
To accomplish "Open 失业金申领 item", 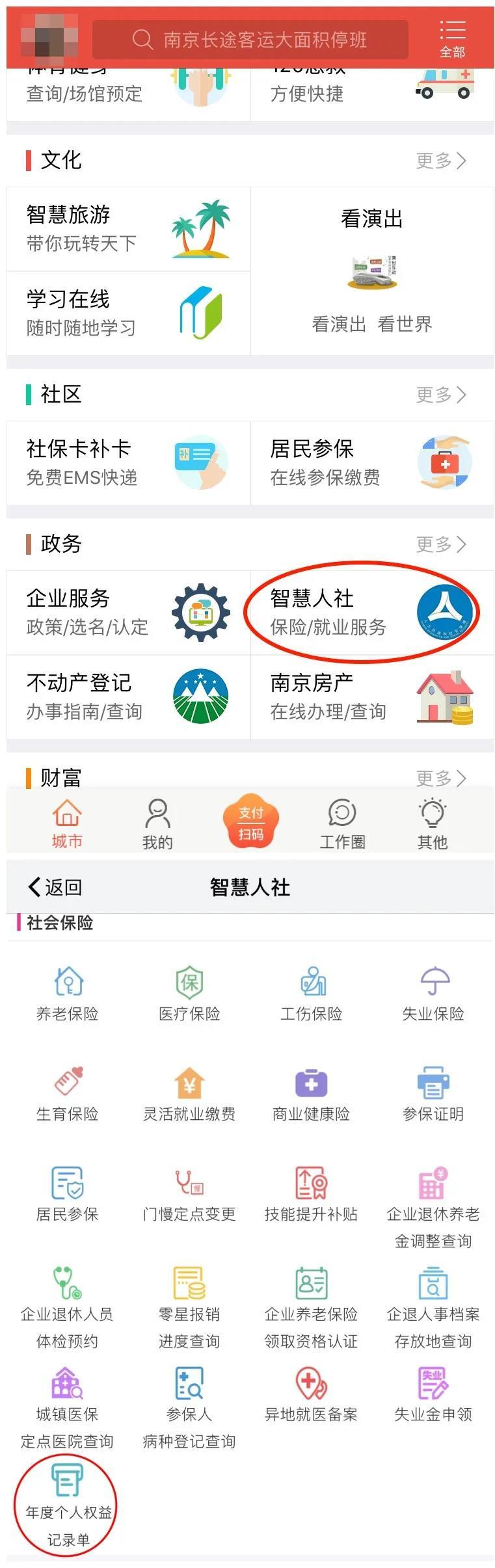I will click(x=433, y=1394).
